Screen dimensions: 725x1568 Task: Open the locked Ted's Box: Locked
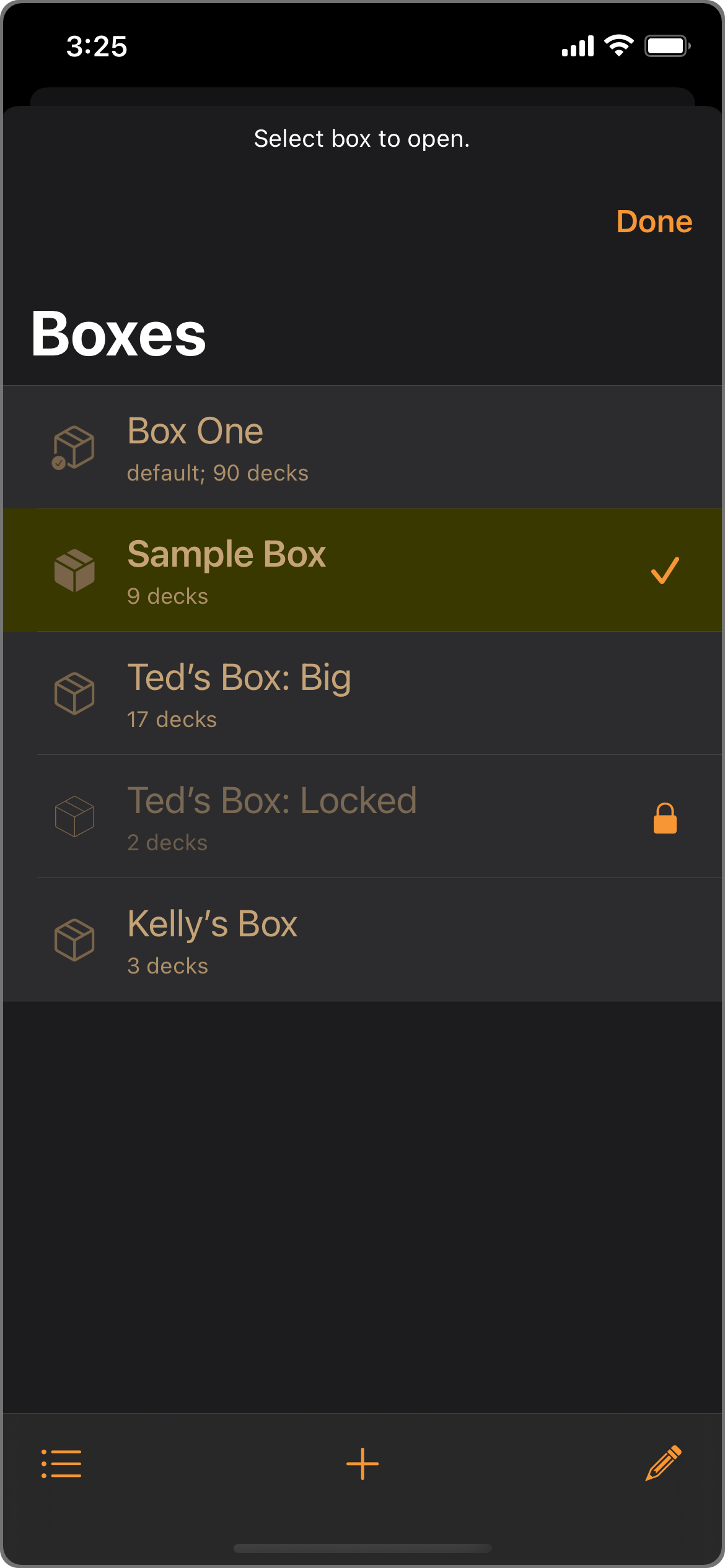click(362, 817)
